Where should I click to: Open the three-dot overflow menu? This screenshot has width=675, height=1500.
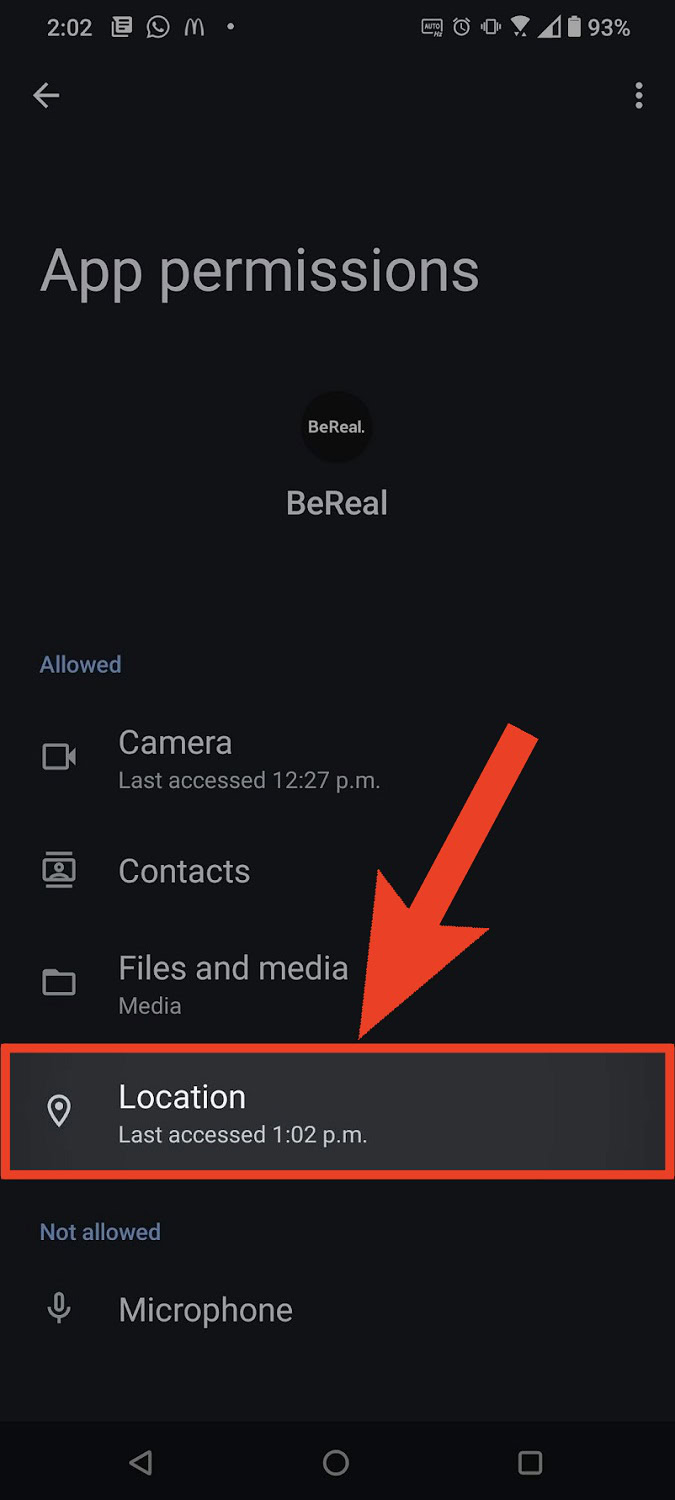[639, 95]
